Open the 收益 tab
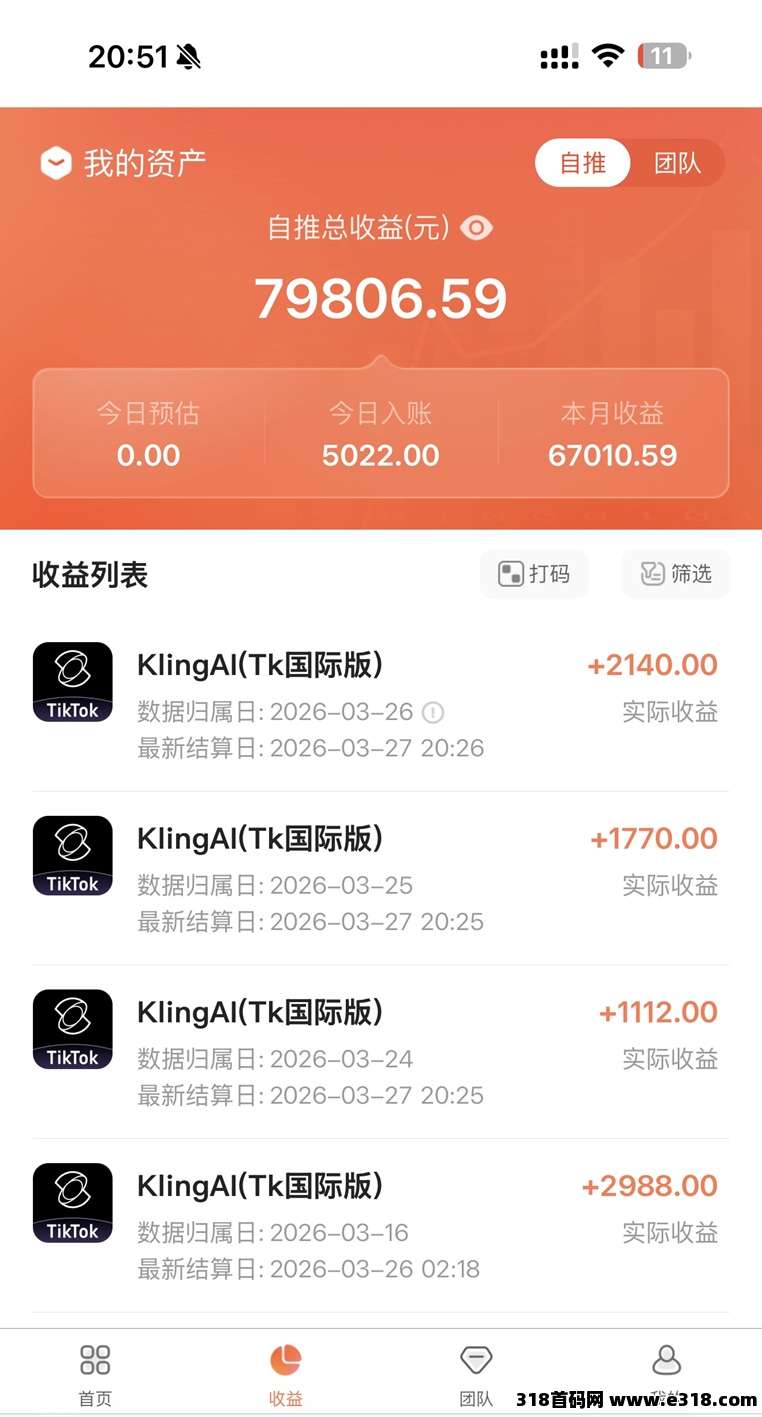Screen dimensions: 762x1417 [285, 1375]
